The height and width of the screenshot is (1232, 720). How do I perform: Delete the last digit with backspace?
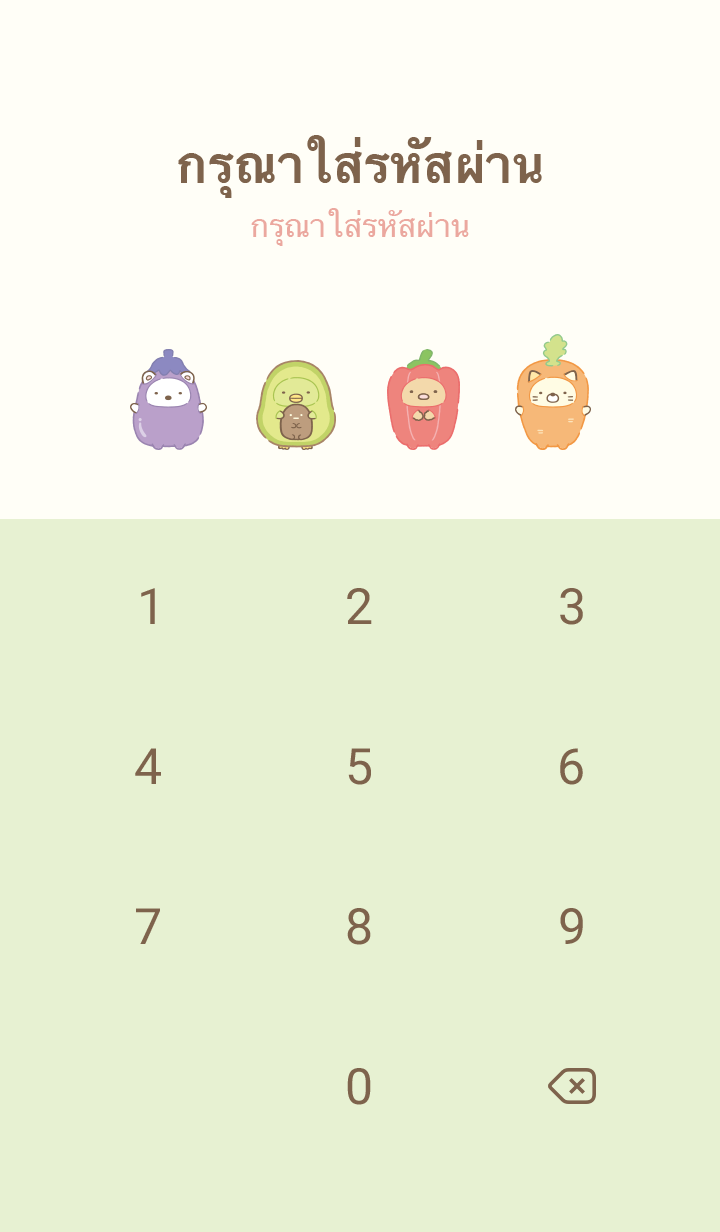coord(572,1086)
